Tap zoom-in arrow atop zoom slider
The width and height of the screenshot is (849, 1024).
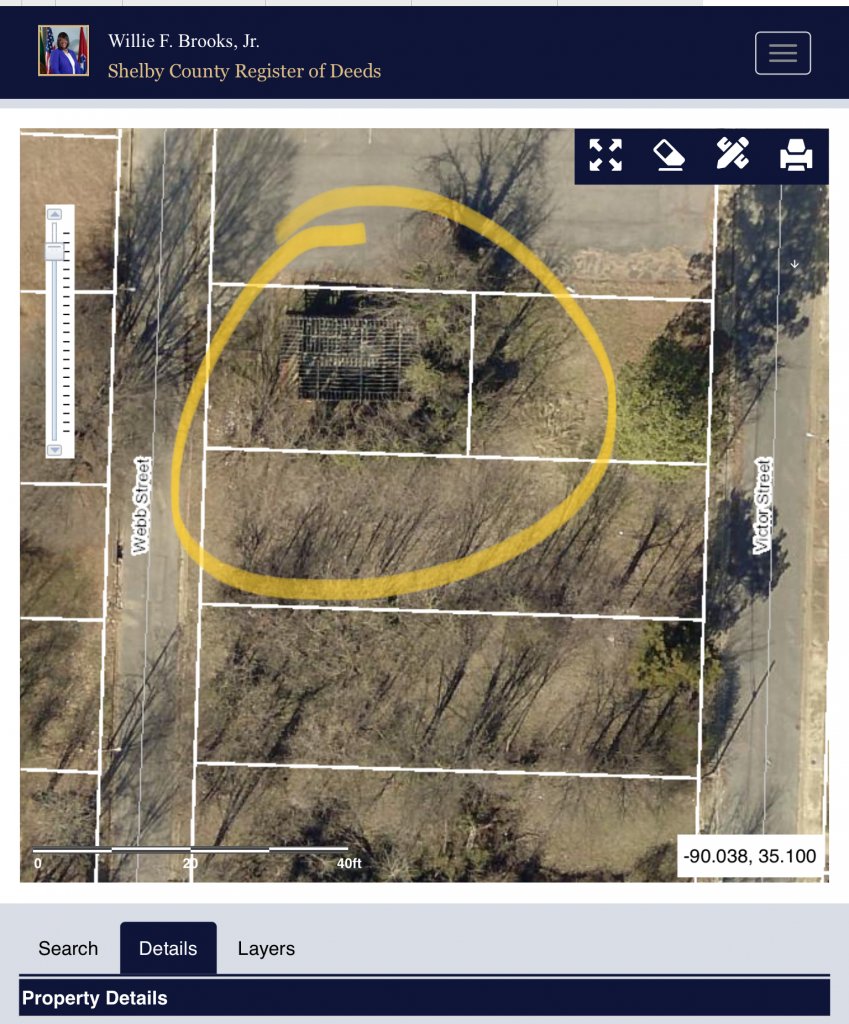55,214
